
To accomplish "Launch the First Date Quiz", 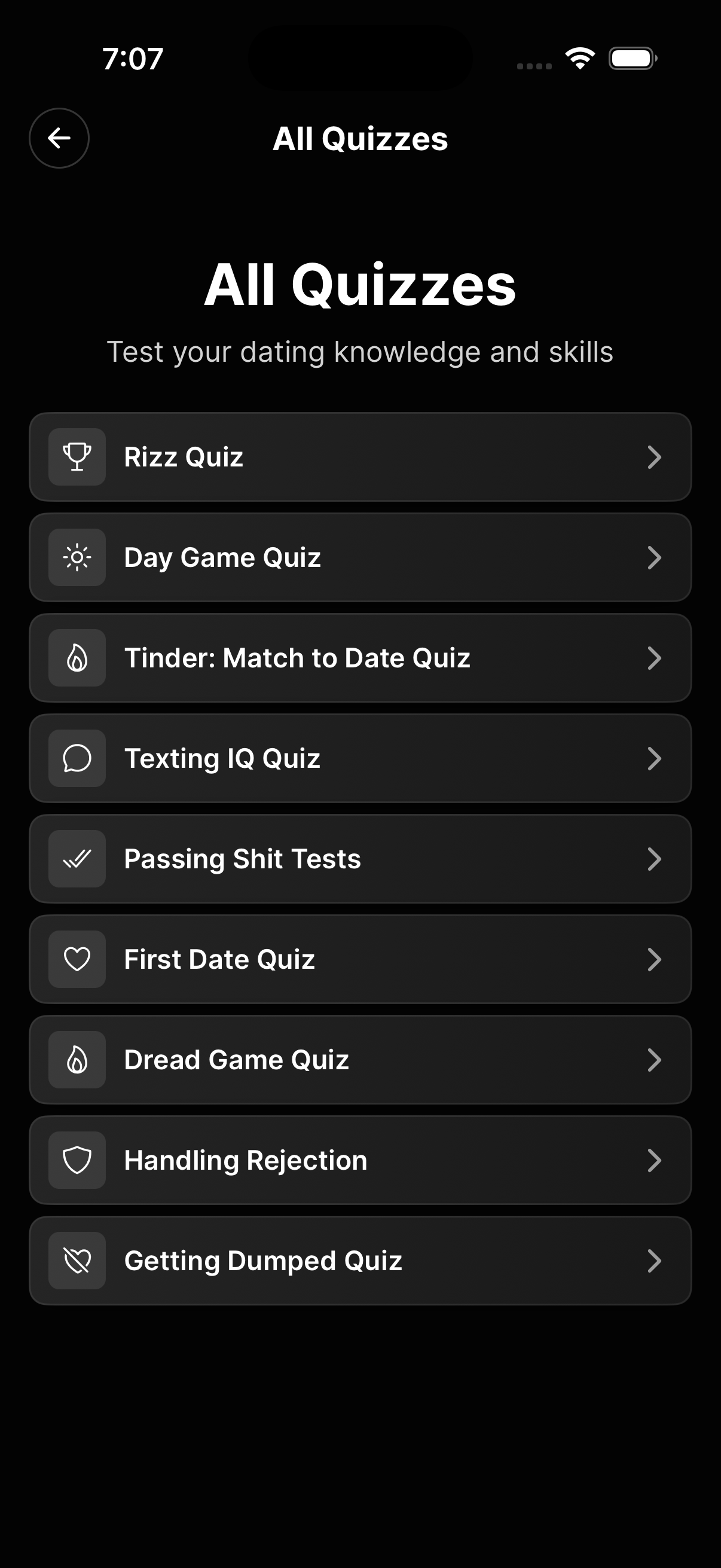I will 359,959.
